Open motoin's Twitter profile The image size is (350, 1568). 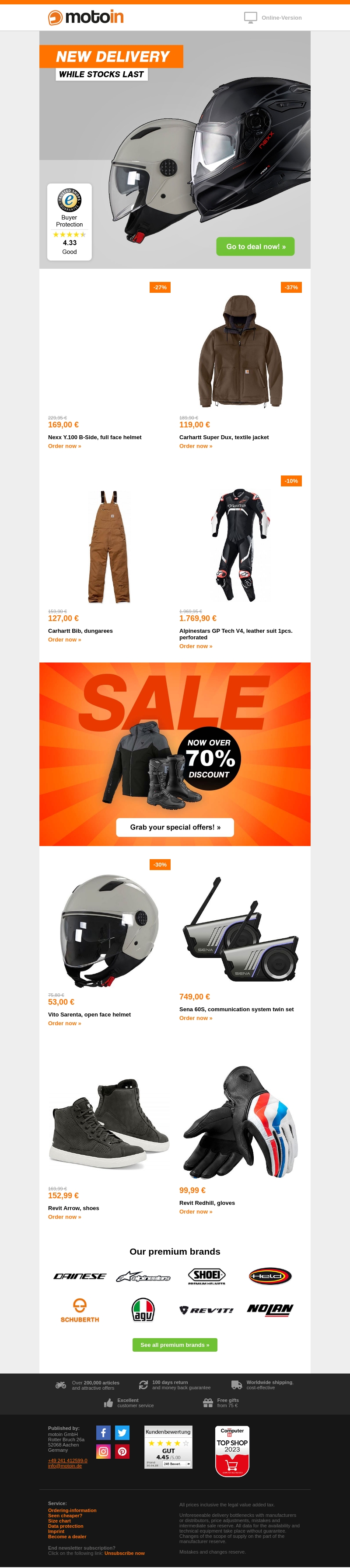122,1433
